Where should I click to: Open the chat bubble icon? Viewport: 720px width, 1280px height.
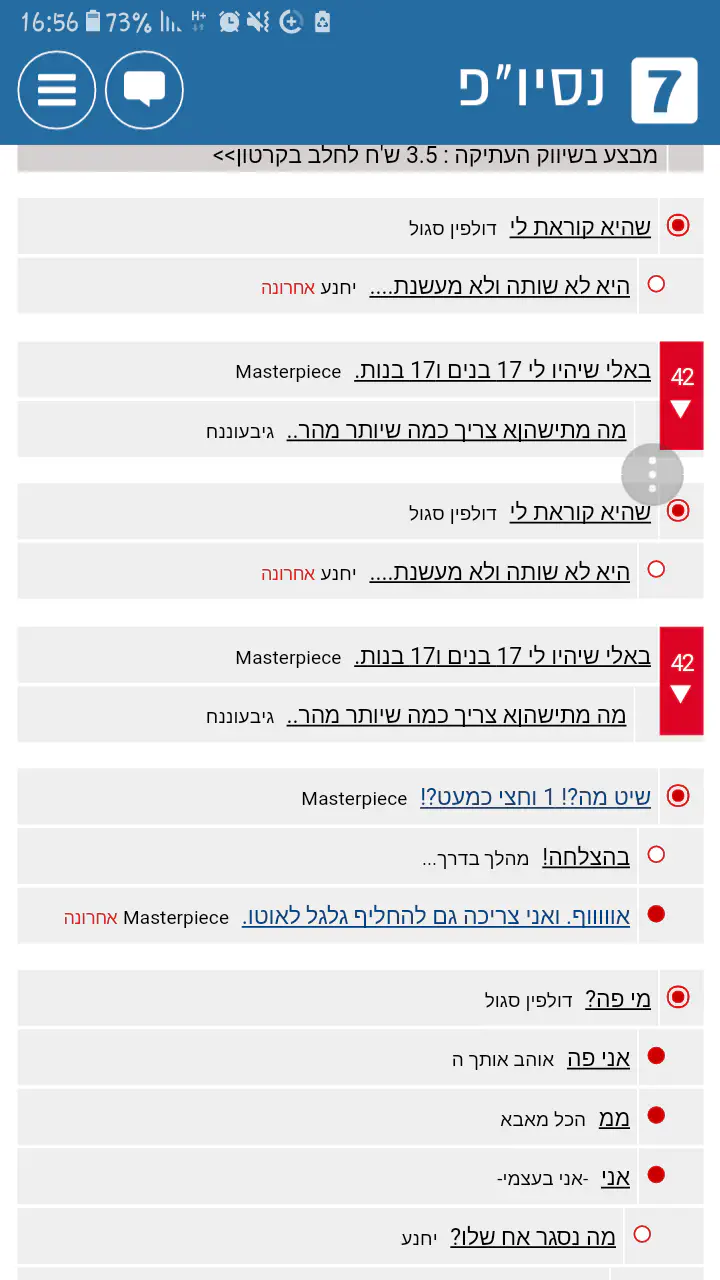point(144,90)
